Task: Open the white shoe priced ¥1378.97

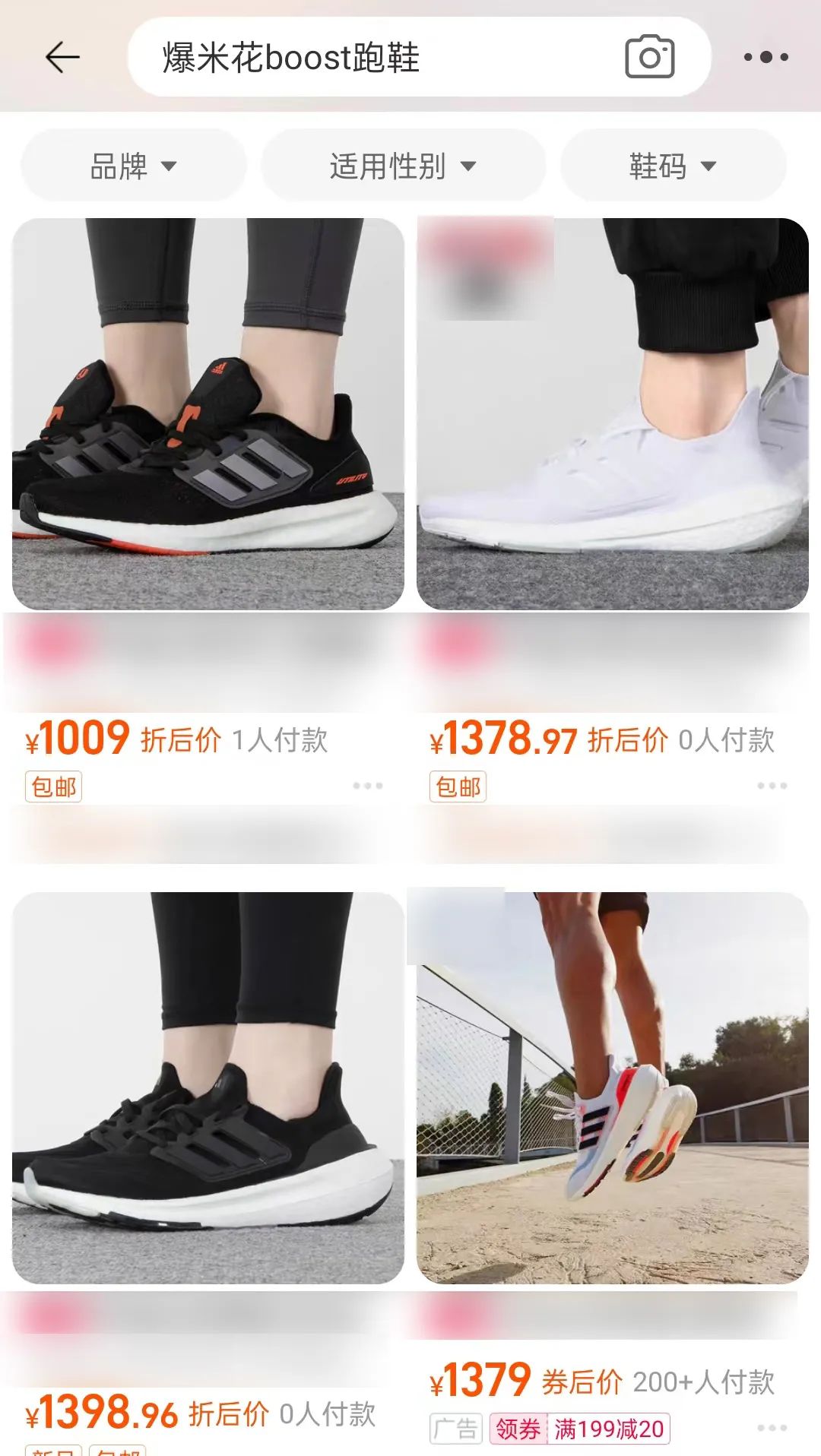Action: pos(613,414)
